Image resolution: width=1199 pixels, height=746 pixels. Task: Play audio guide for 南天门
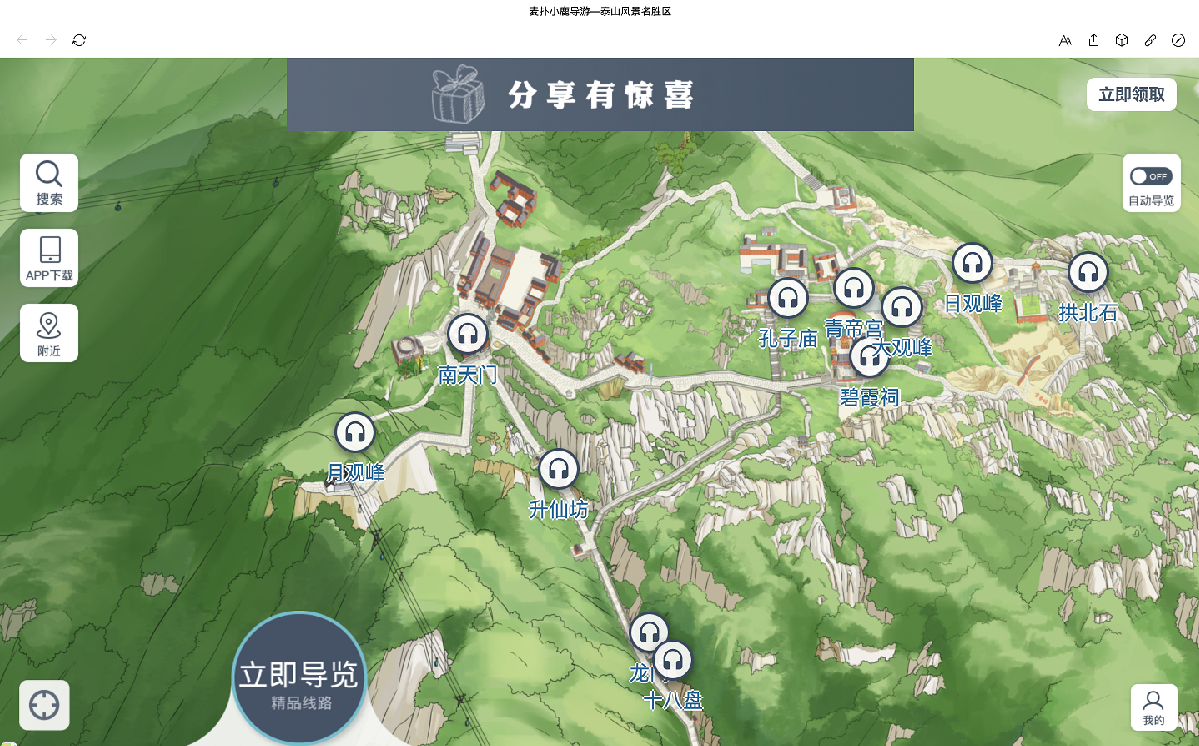(x=467, y=333)
